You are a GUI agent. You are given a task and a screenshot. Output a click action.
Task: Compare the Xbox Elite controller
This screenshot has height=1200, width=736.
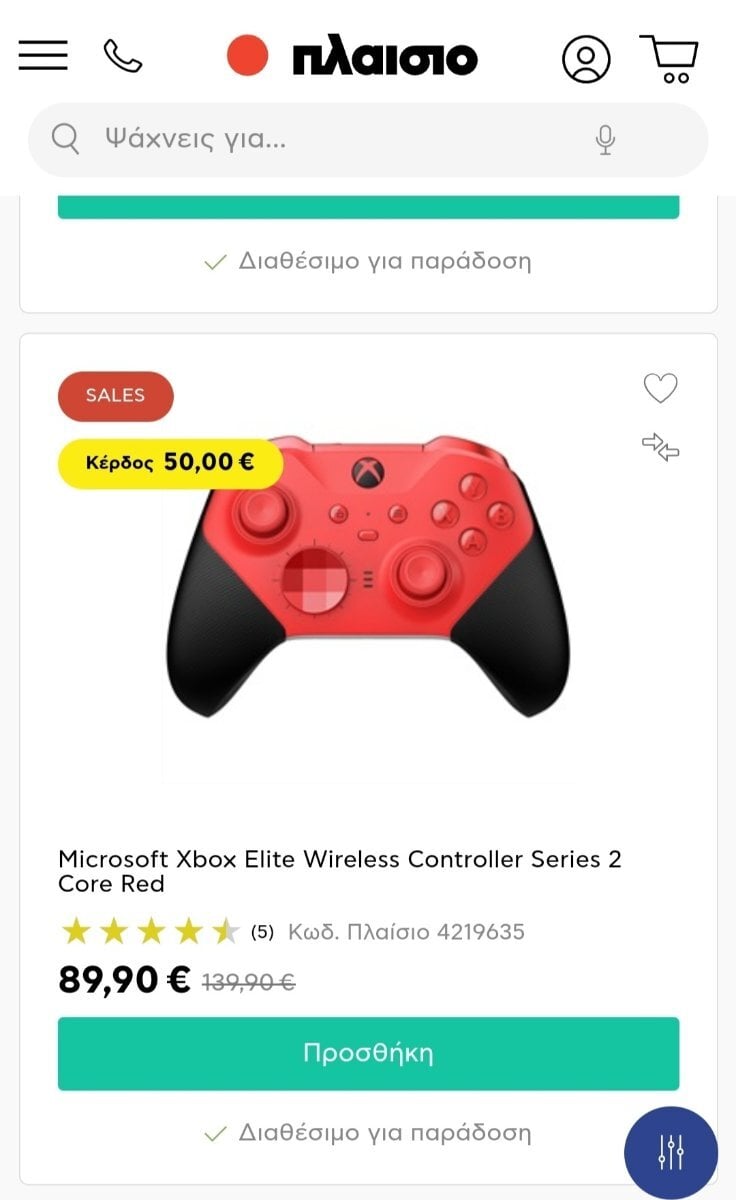[x=660, y=446]
